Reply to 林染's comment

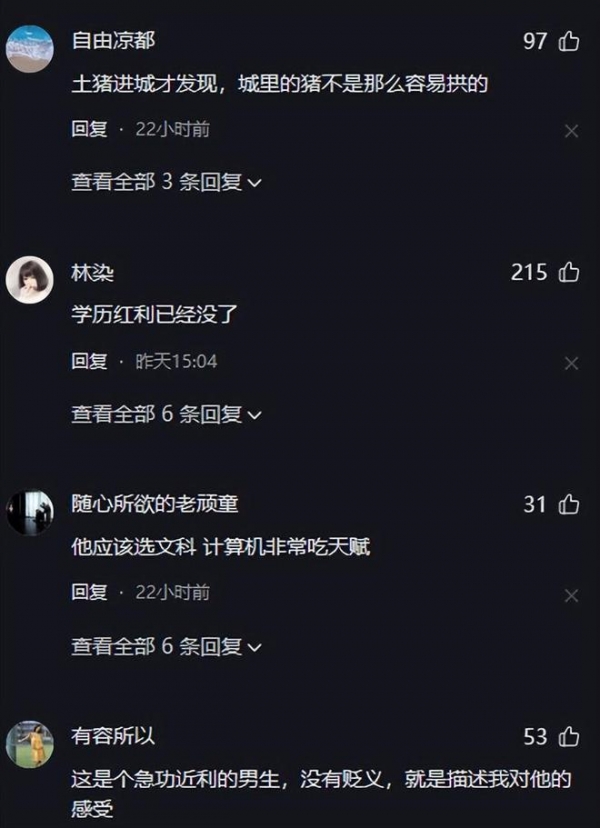tap(89, 361)
